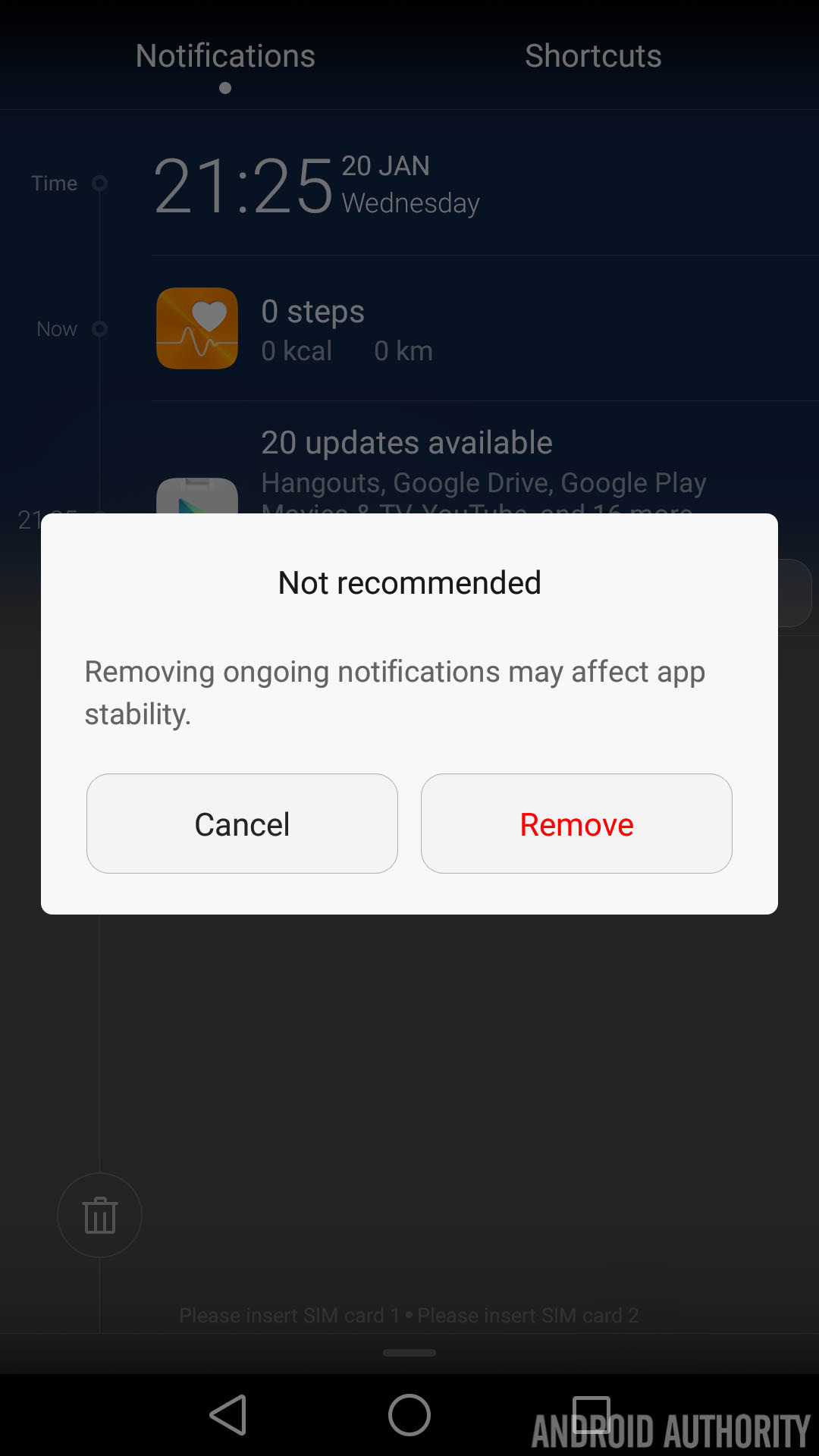The height and width of the screenshot is (1456, 819).
Task: Clear all notifications with the trash icon
Action: coord(99,1215)
